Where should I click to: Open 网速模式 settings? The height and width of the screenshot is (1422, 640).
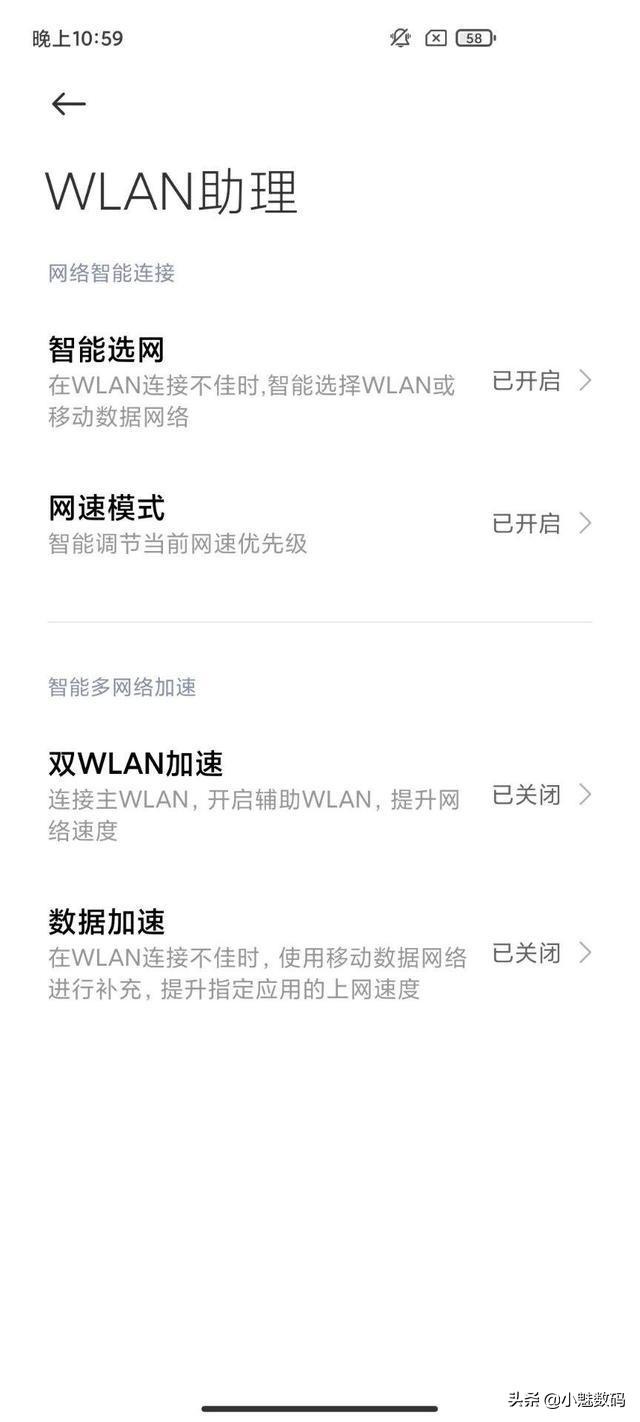pos(320,524)
